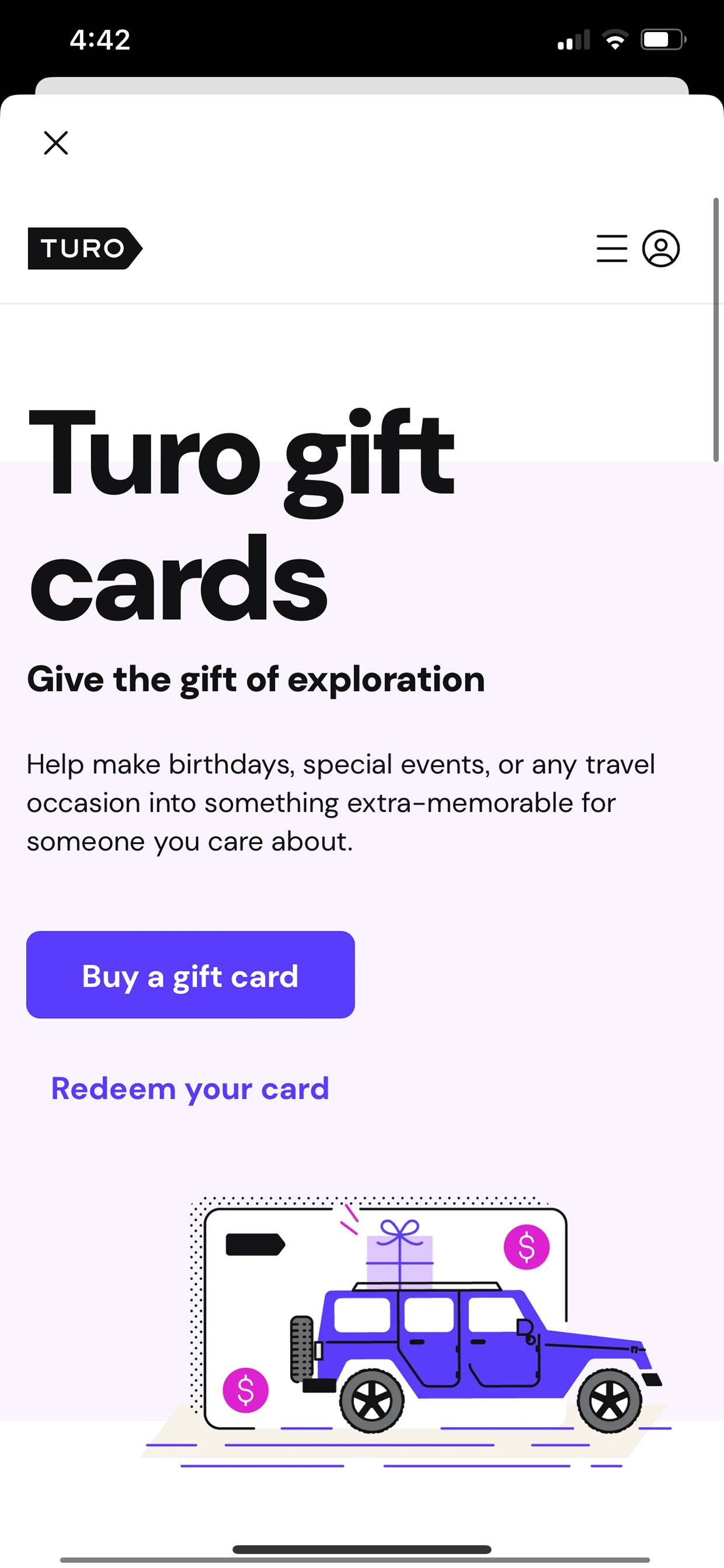Image resolution: width=724 pixels, height=1568 pixels.
Task: Tap the Turo logo to go home
Action: [x=85, y=248]
